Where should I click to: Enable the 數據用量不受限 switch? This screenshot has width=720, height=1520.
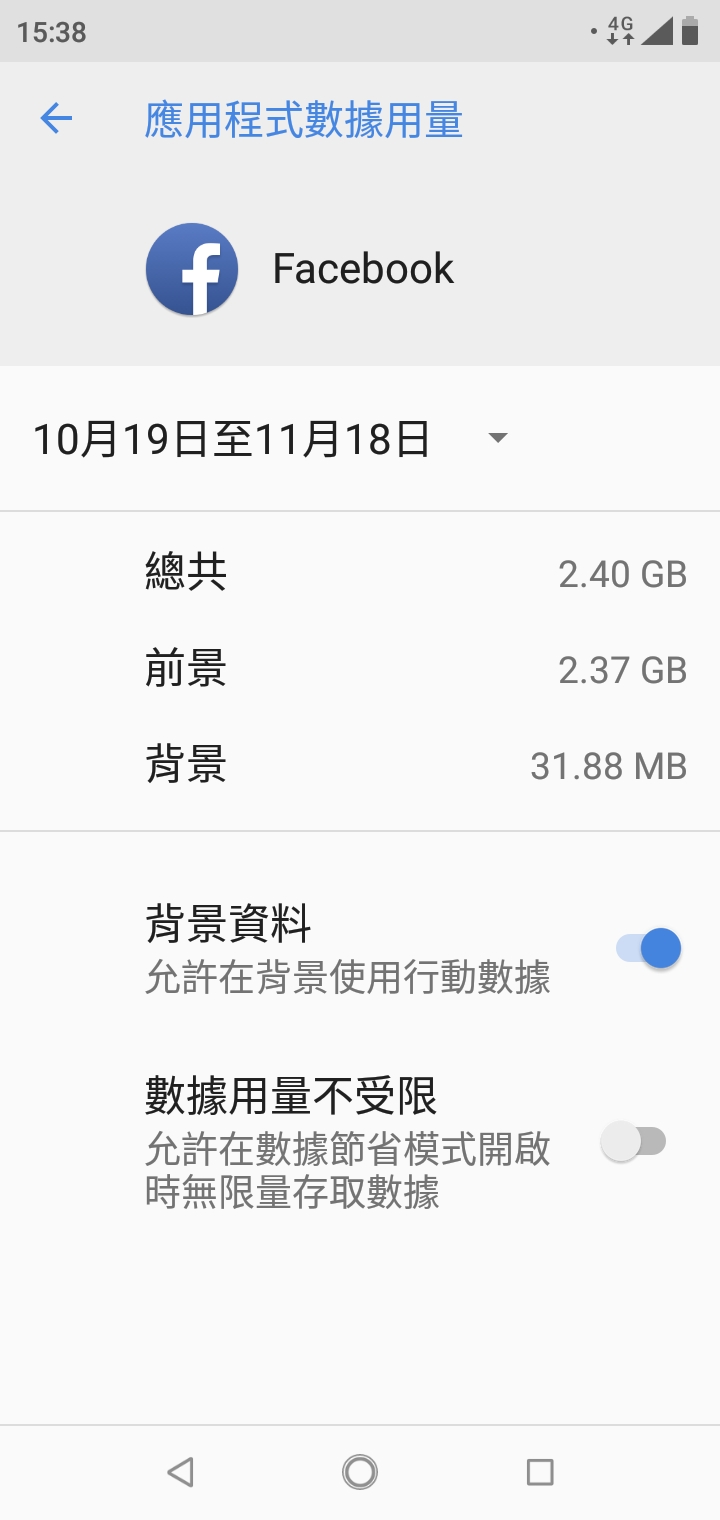click(x=634, y=1141)
